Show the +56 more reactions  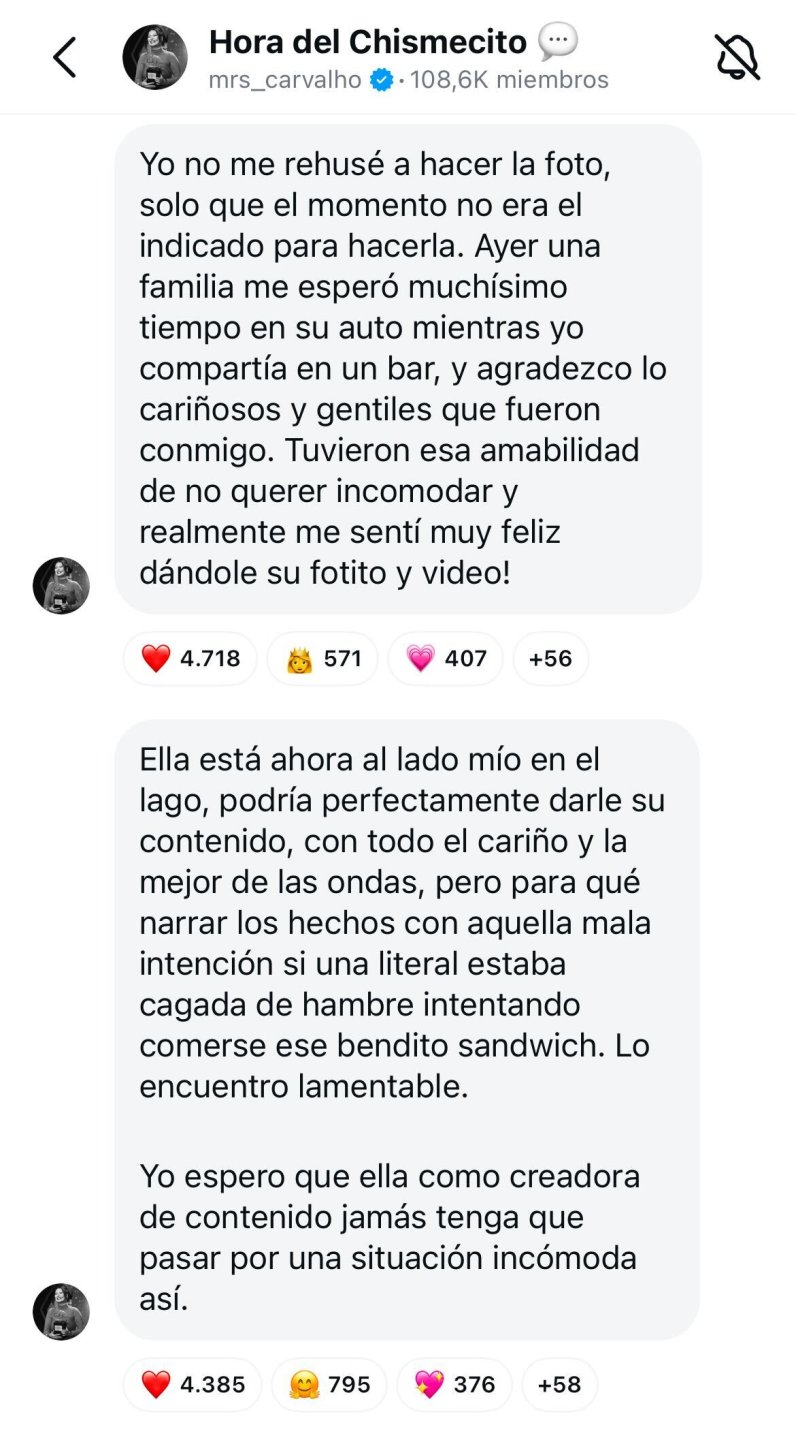(550, 658)
